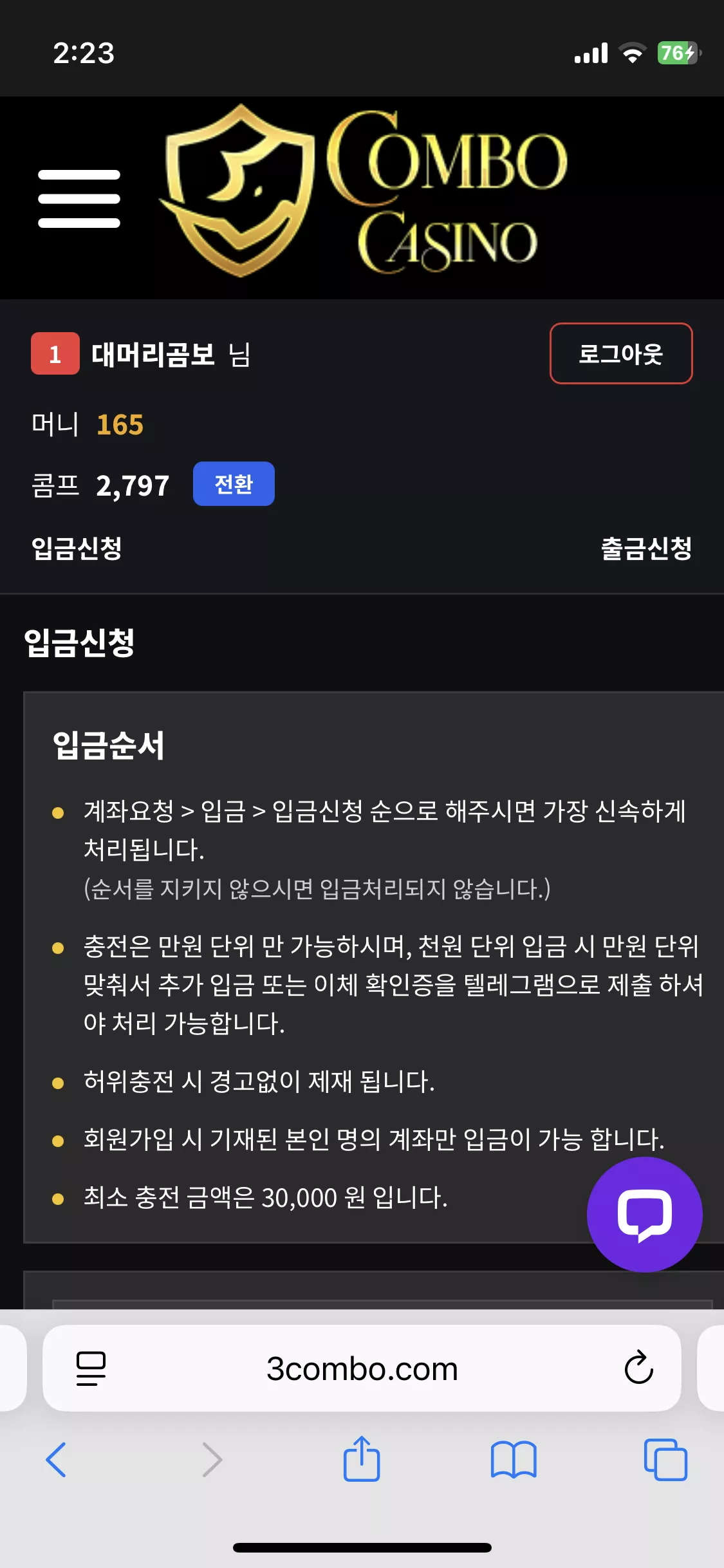Open the hamburger menu

tap(79, 199)
